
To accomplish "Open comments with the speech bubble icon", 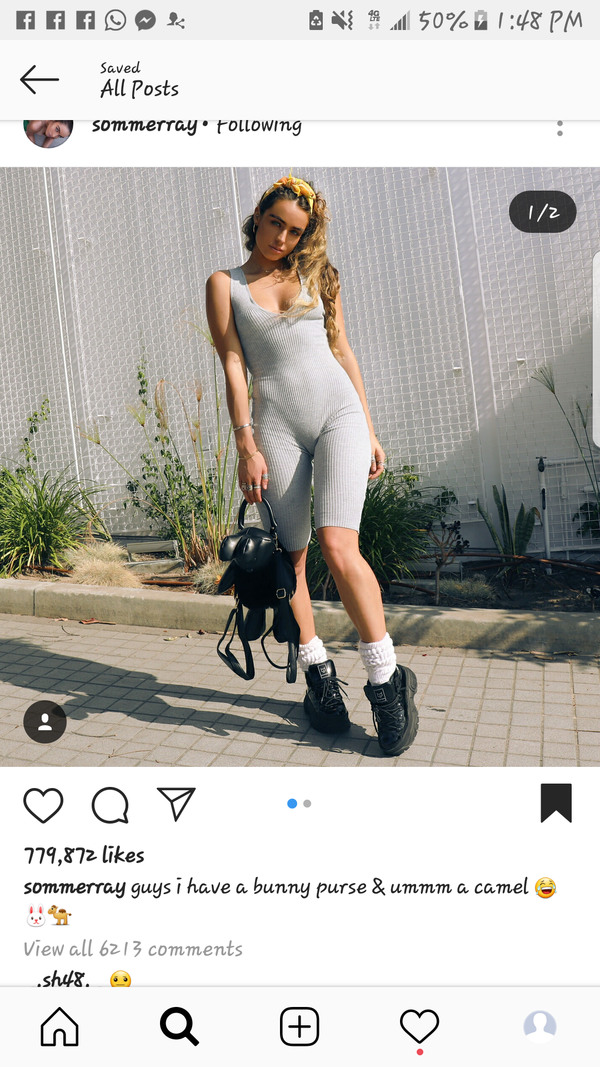I will [110, 804].
